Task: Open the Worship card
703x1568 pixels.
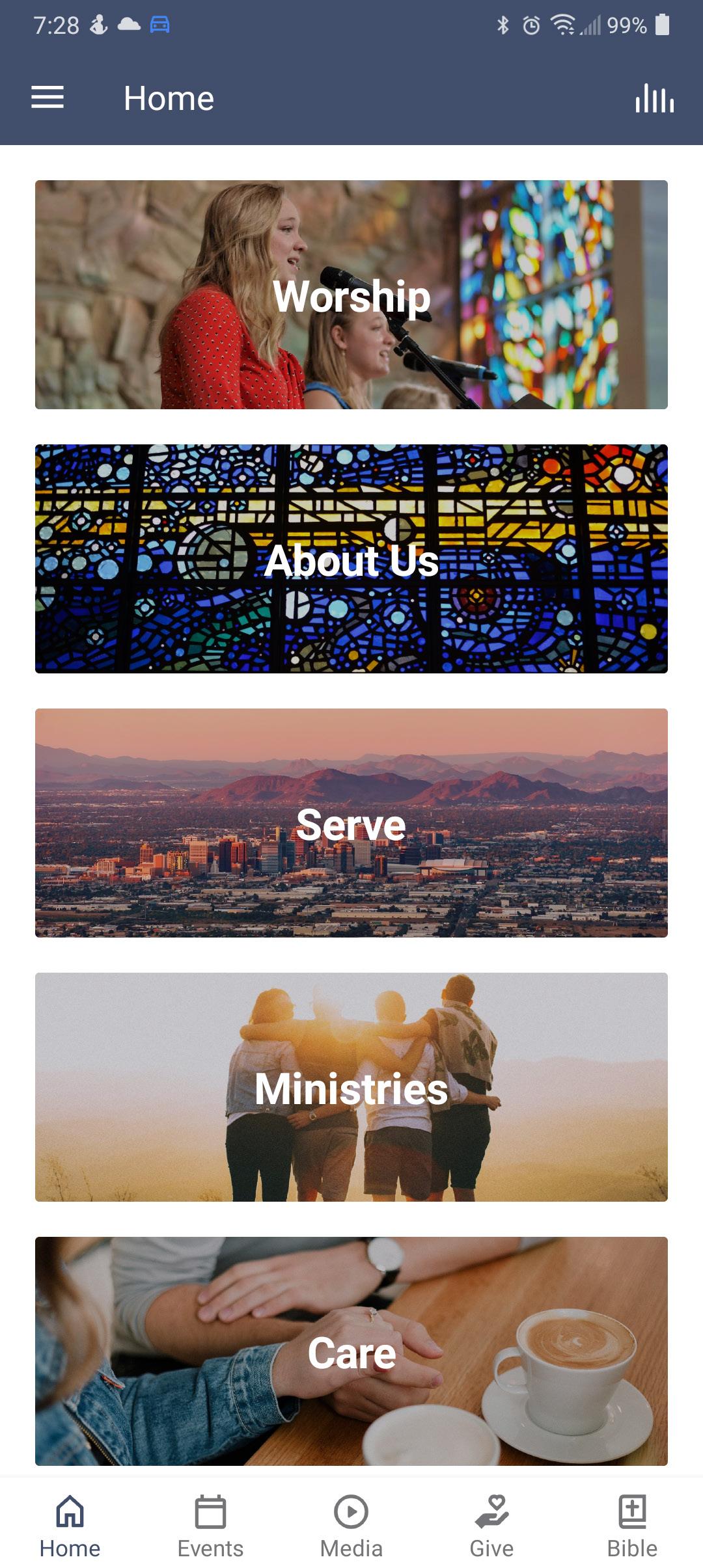Action: click(x=351, y=295)
